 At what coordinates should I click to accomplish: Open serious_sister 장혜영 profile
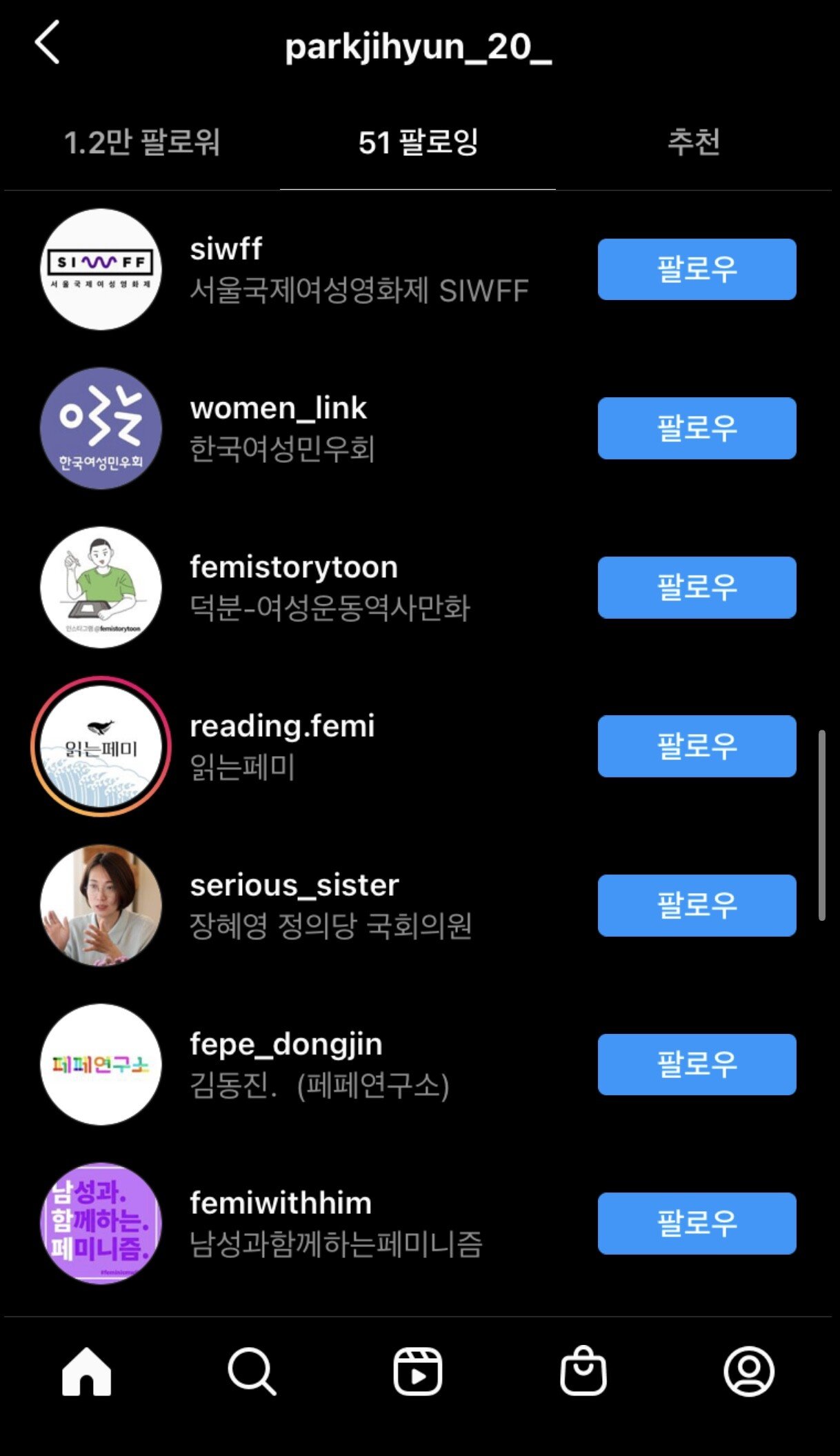(x=294, y=886)
